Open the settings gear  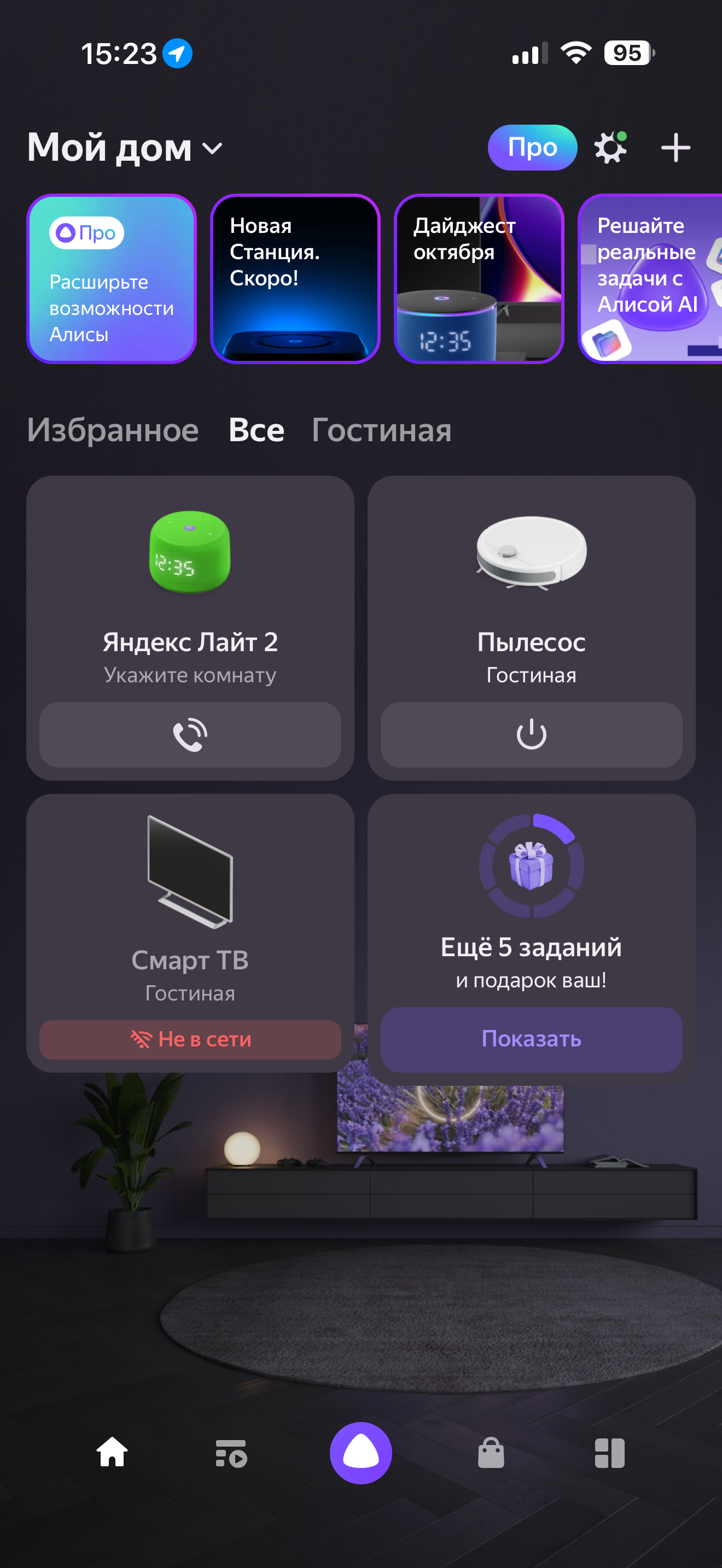[x=610, y=148]
